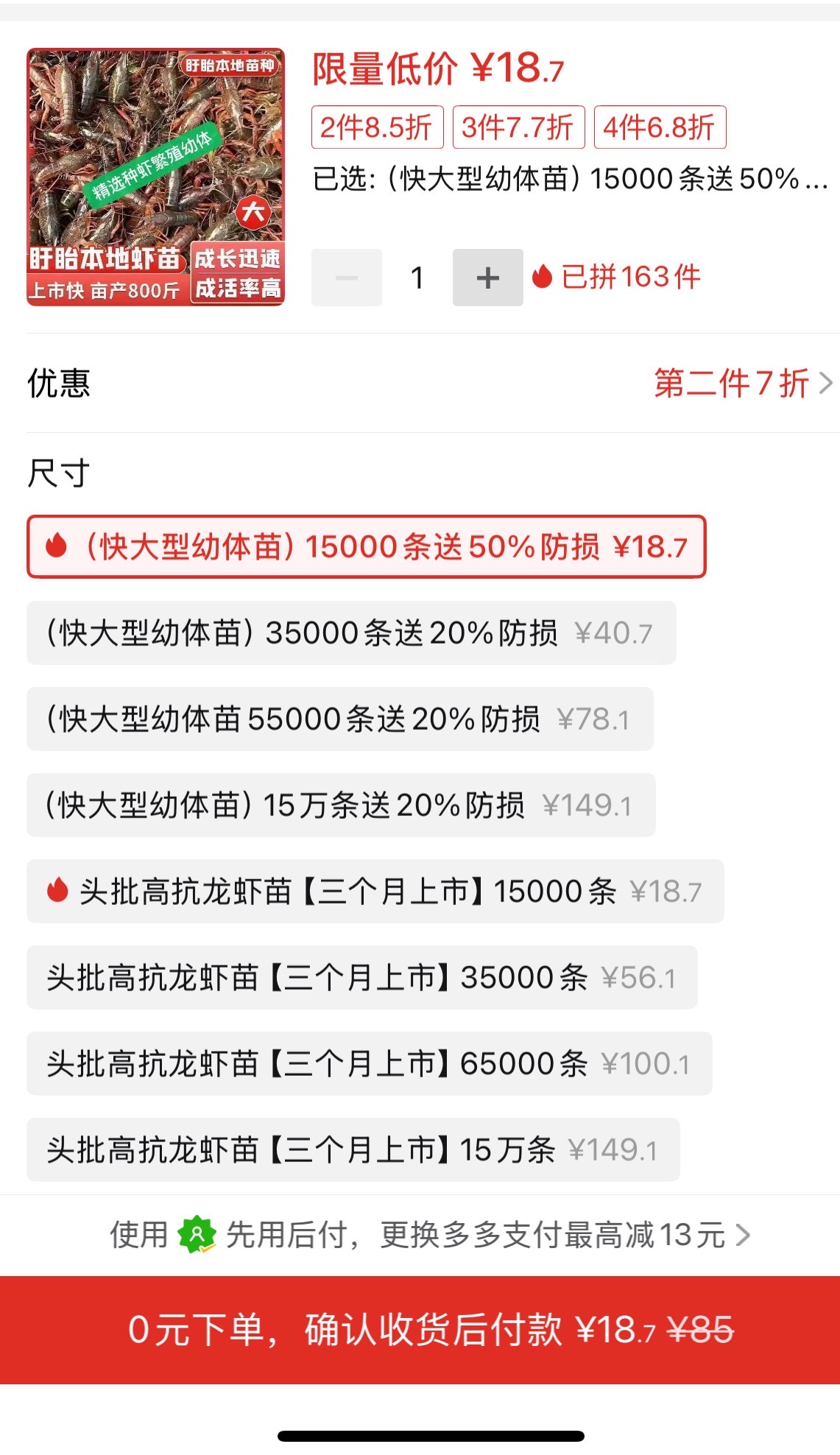
Task: Open 先用后付 多多支付 discount offer
Action: pos(430,1235)
